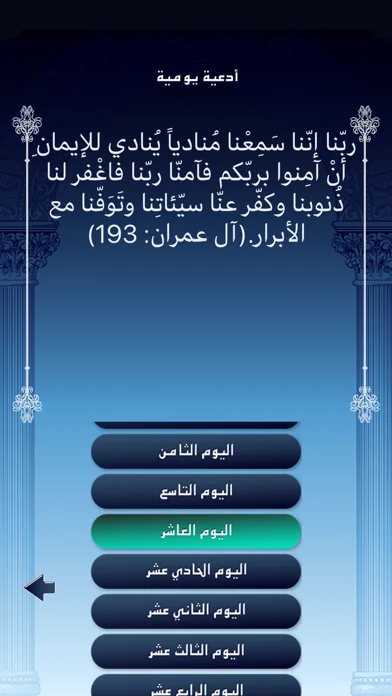Open اليوم الثاني عشر
392x696 pixels.
[196, 611]
